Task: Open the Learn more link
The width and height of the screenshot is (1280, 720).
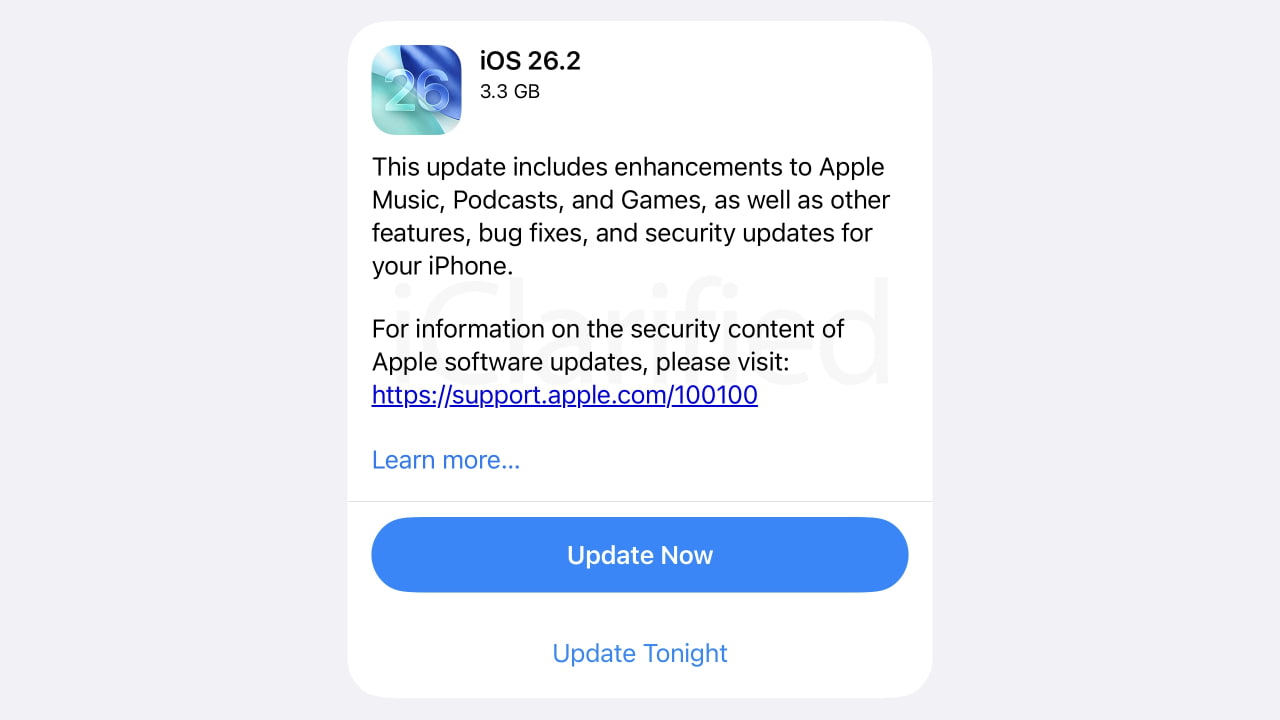Action: pos(446,460)
